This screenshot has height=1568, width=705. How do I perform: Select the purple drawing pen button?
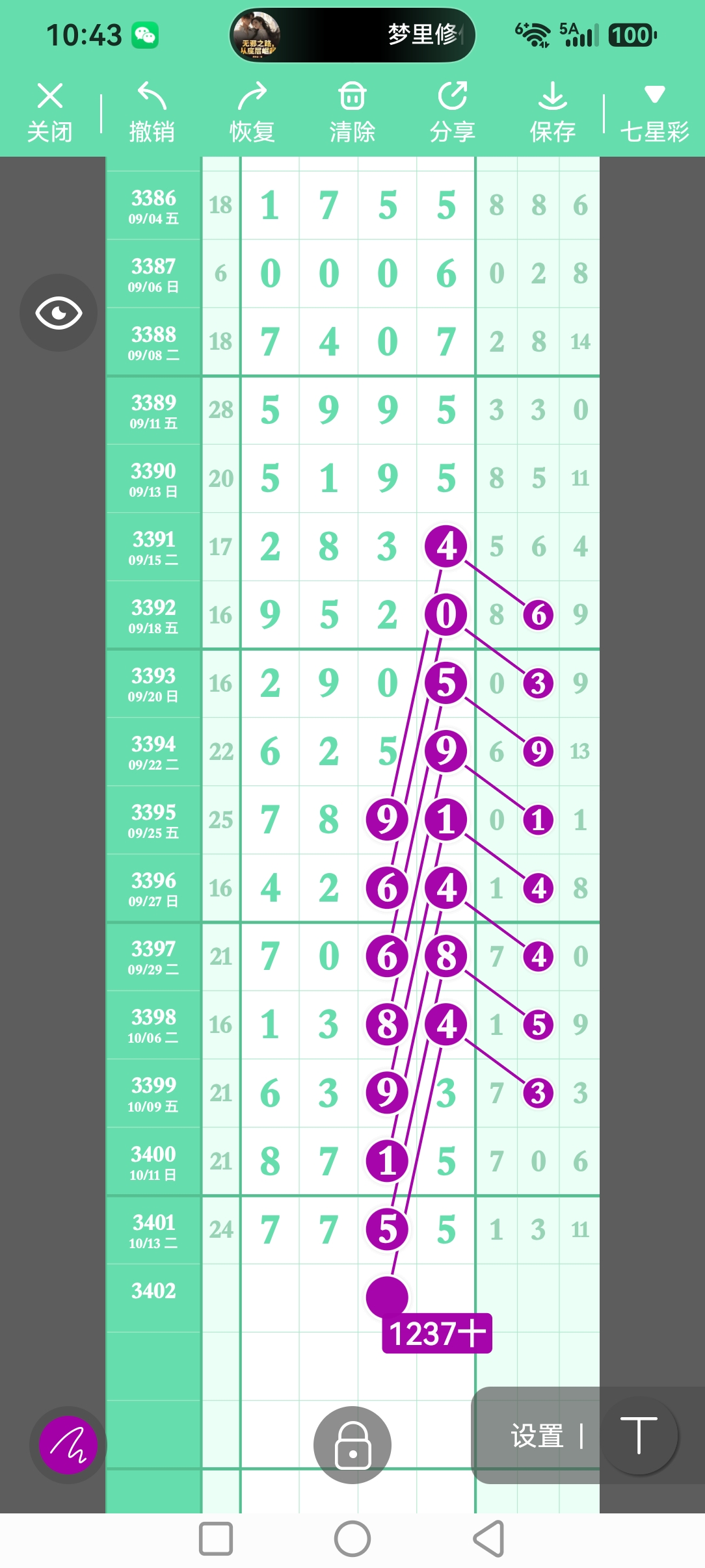click(x=68, y=1445)
